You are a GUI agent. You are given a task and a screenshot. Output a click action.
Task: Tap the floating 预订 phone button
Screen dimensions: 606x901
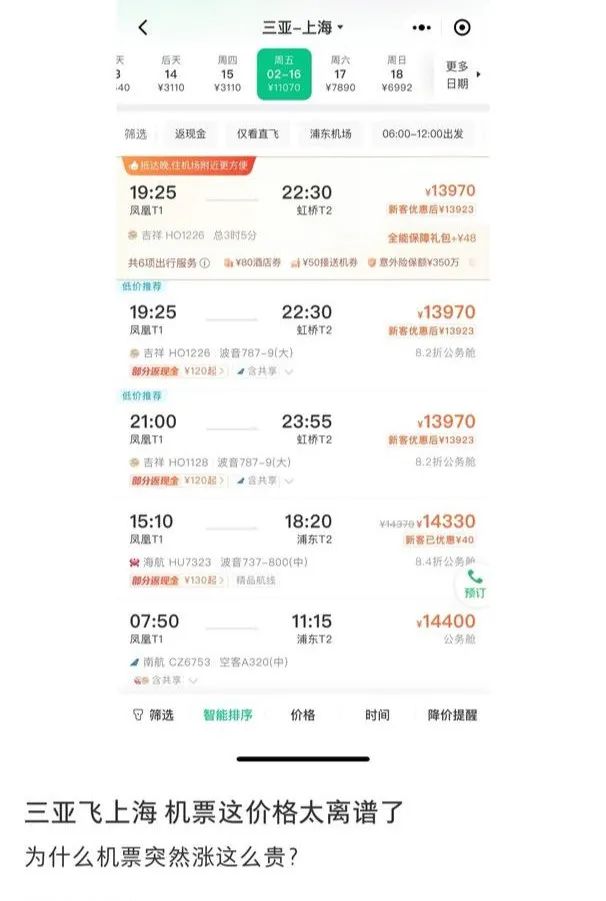coord(474,584)
